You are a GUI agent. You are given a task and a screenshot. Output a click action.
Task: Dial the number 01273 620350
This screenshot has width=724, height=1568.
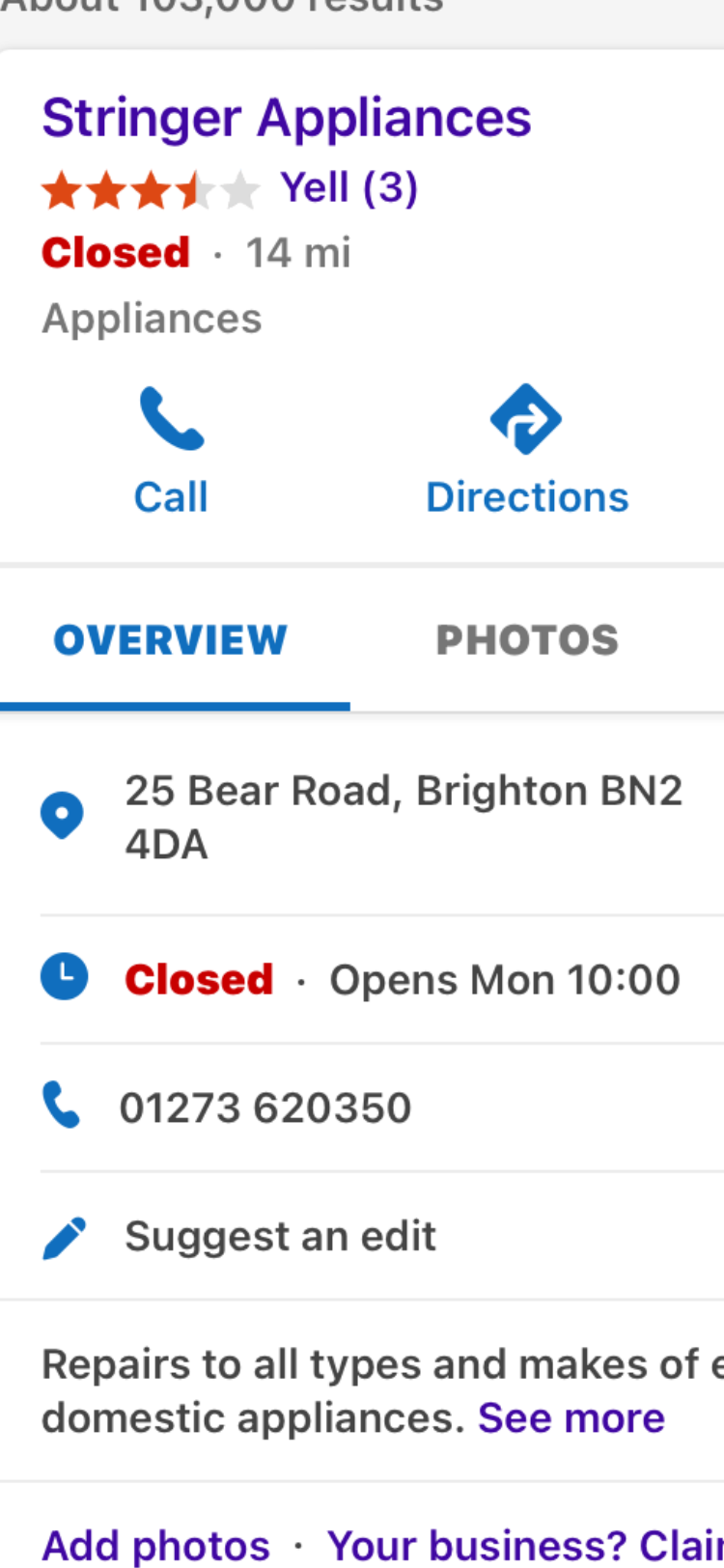click(265, 1107)
